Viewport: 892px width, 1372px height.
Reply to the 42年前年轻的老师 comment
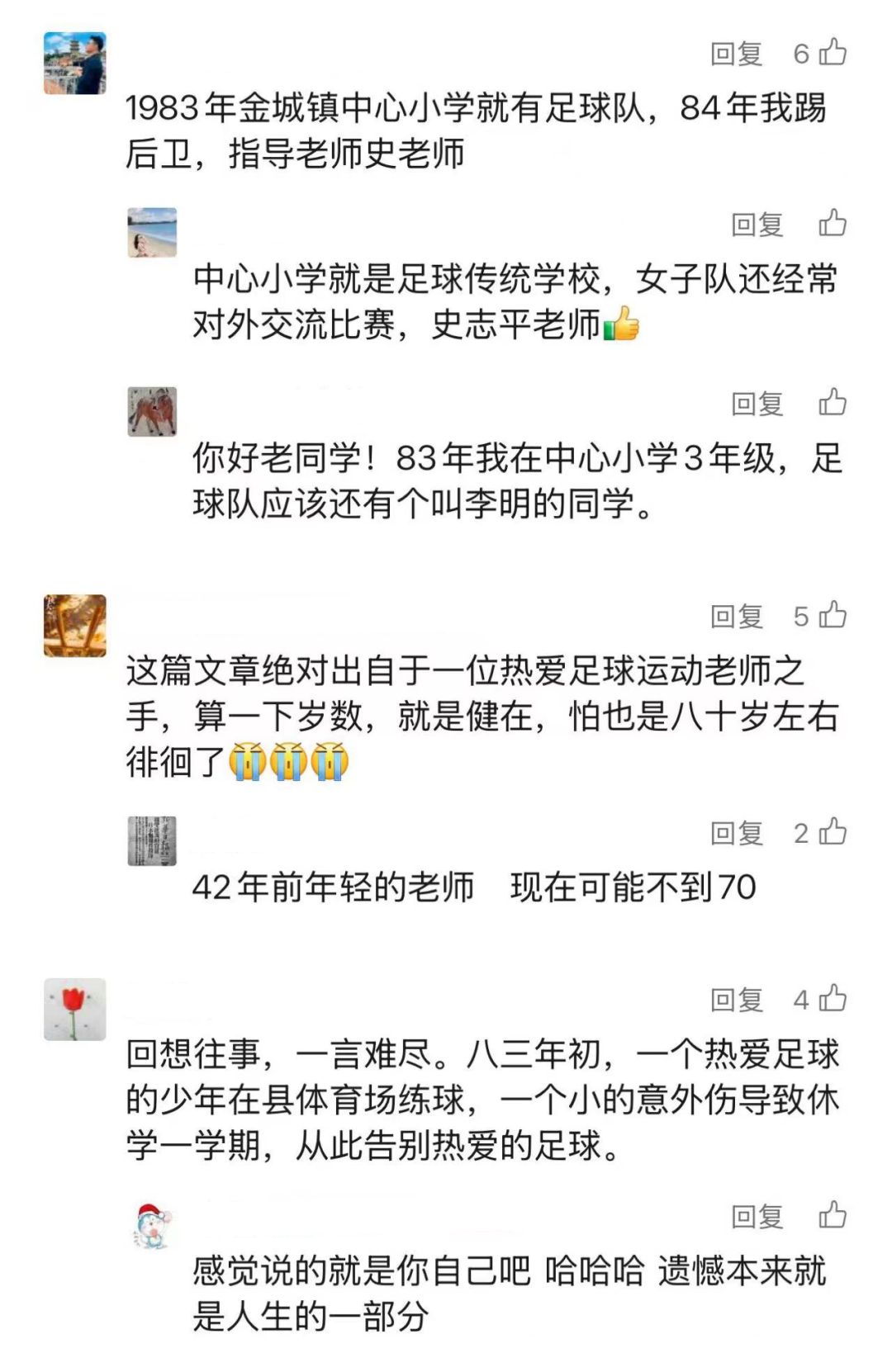tap(736, 833)
